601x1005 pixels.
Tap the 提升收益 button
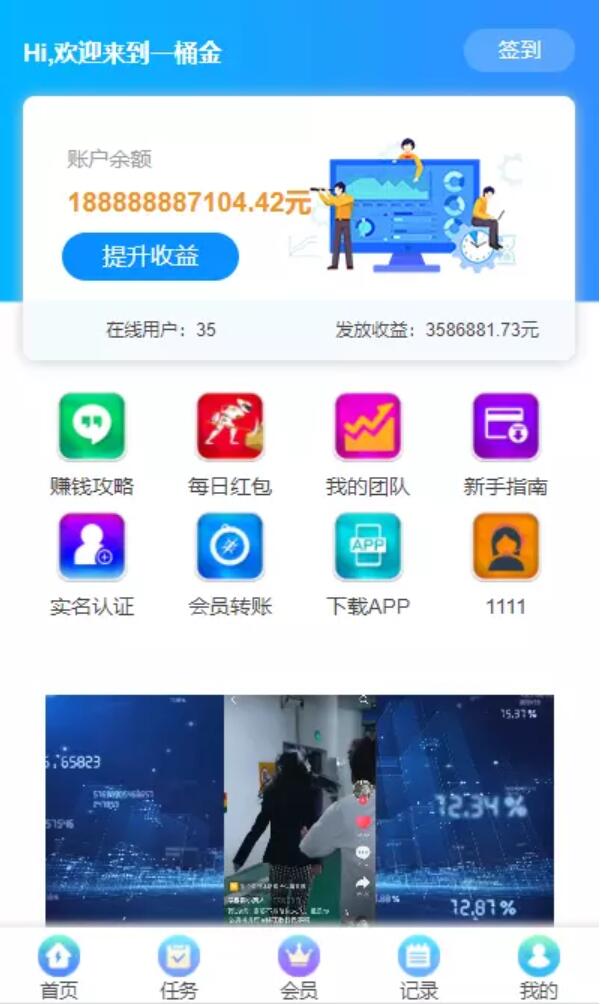(x=150, y=256)
